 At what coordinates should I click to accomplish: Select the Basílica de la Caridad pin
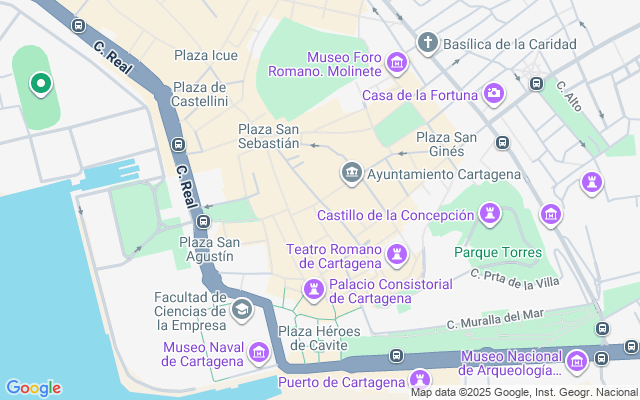click(428, 43)
